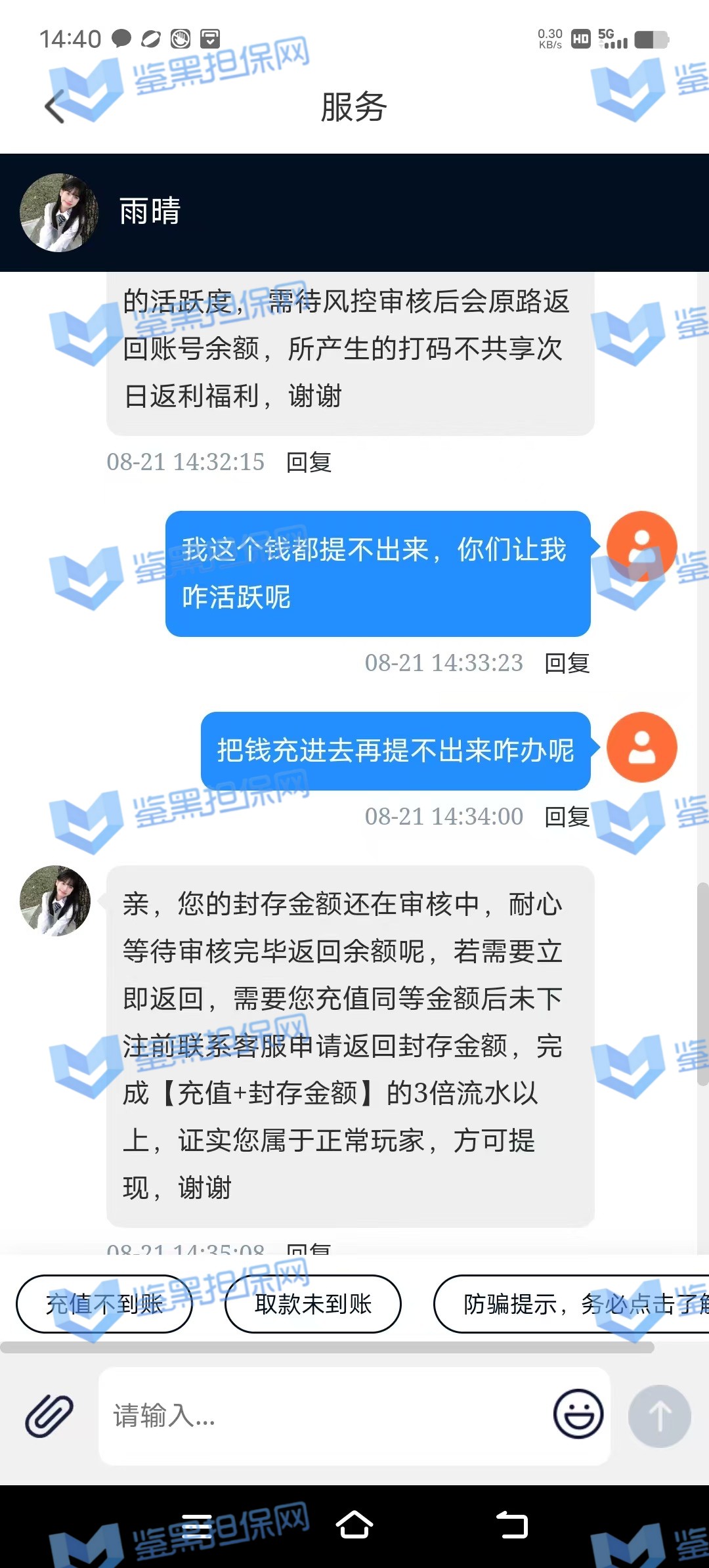
Task: Tap 回复 under the 14:33:23 message
Action: point(567,663)
